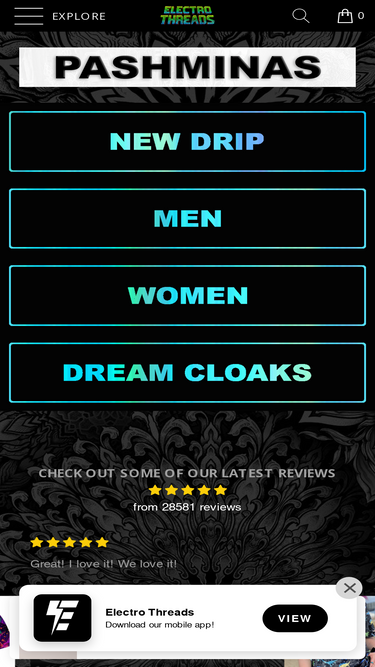Open the Explore hamburger menu
Image resolution: width=375 pixels, height=667 pixels.
[x=28, y=16]
